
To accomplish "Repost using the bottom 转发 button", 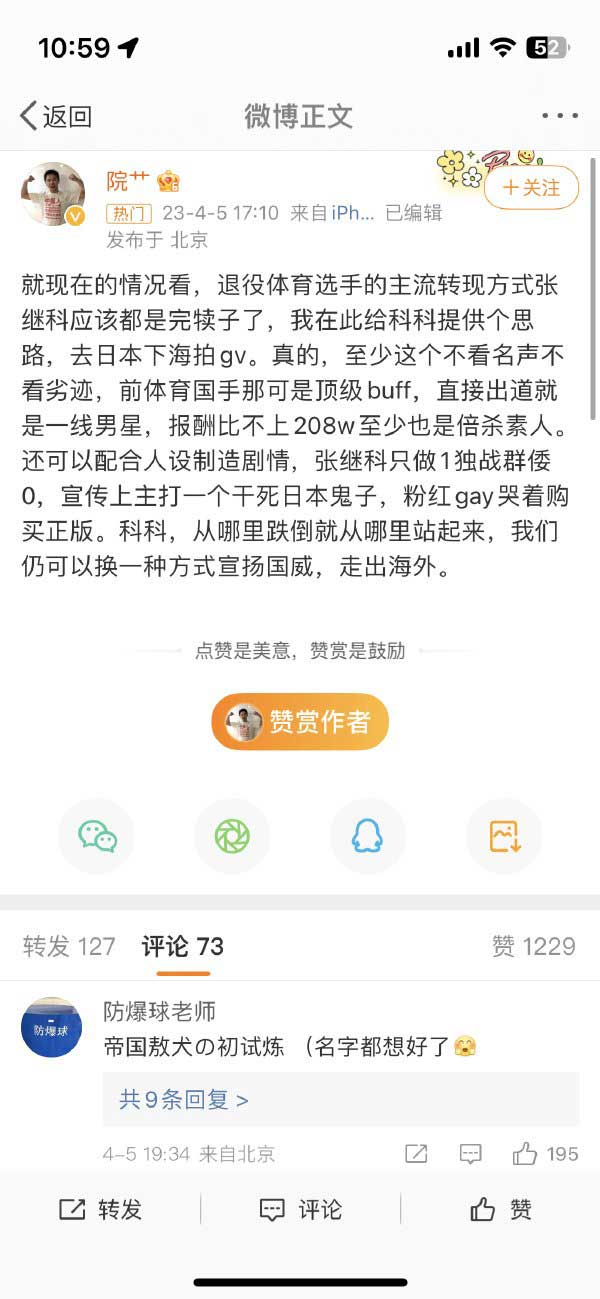I will (100, 1210).
